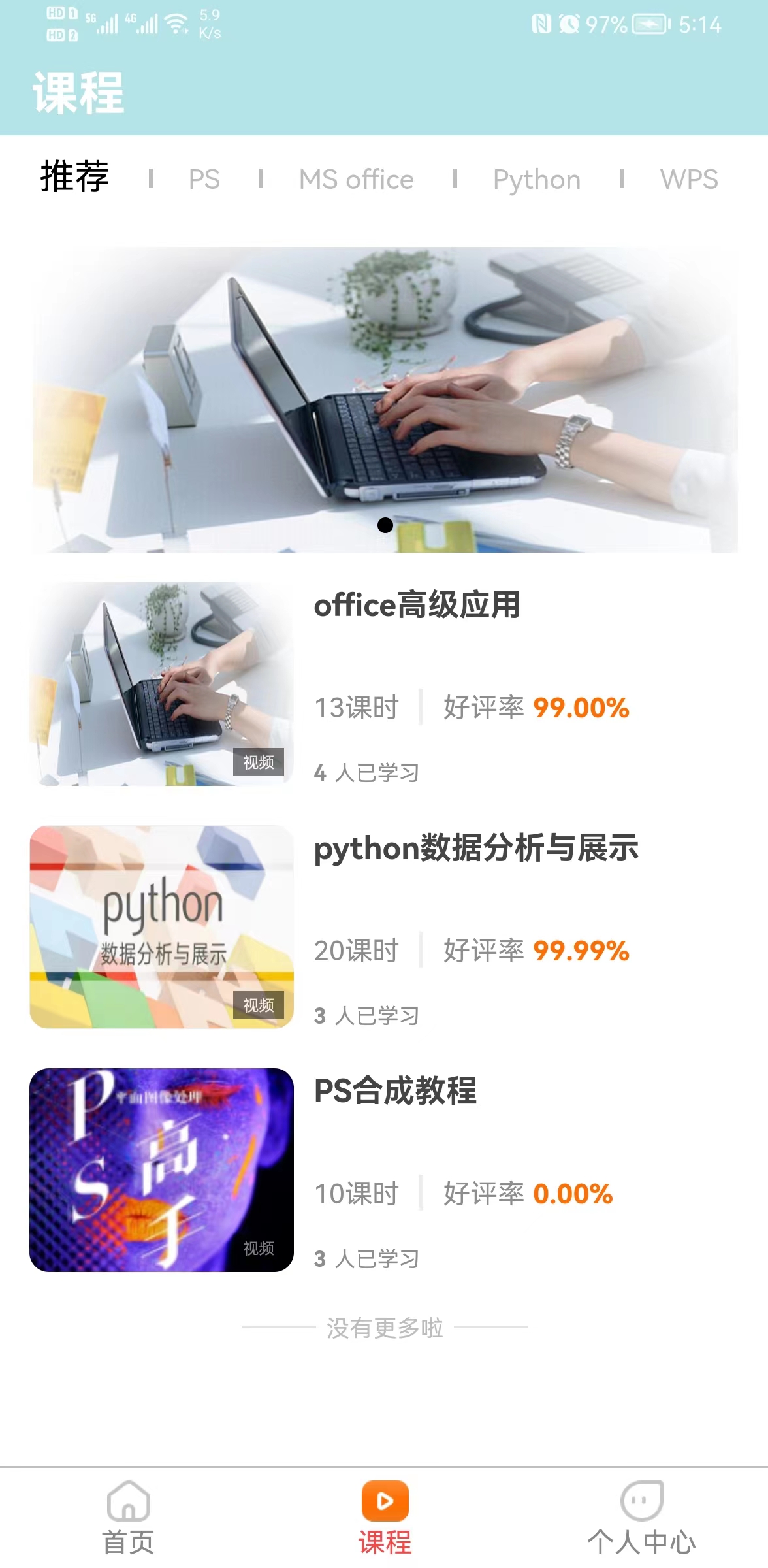Switch to the PS category tab
This screenshot has width=768, height=1568.
(204, 179)
